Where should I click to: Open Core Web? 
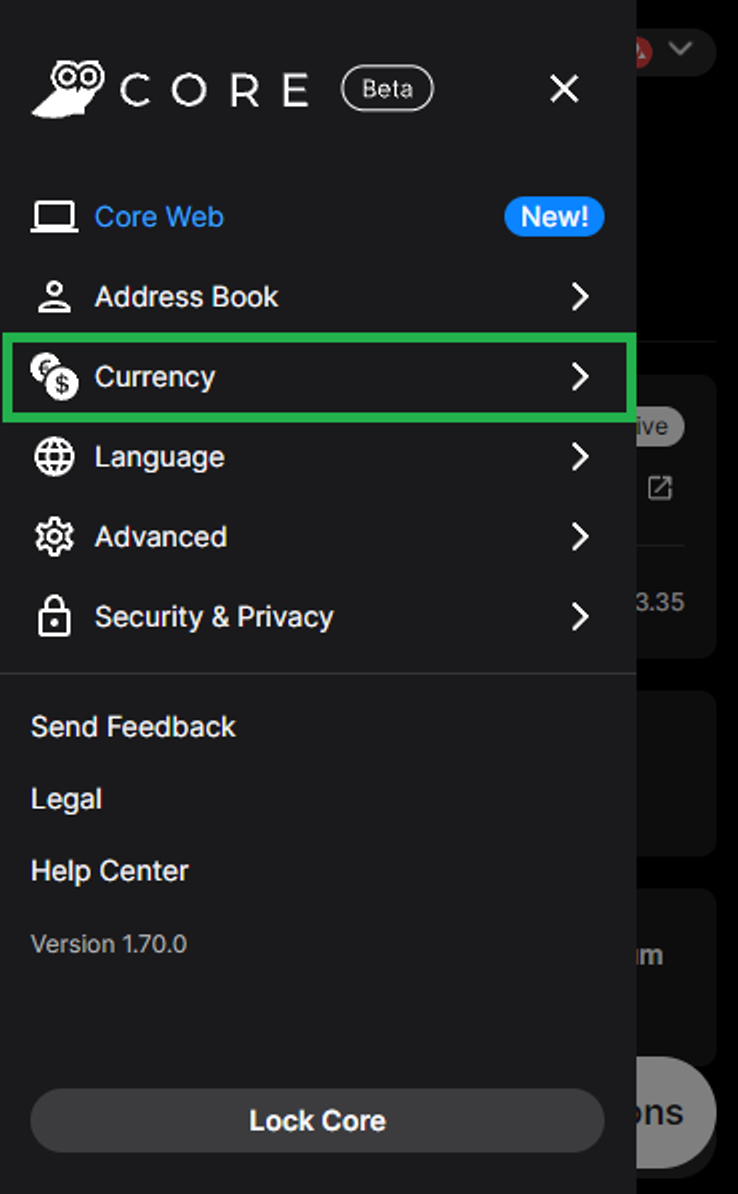[x=318, y=217]
